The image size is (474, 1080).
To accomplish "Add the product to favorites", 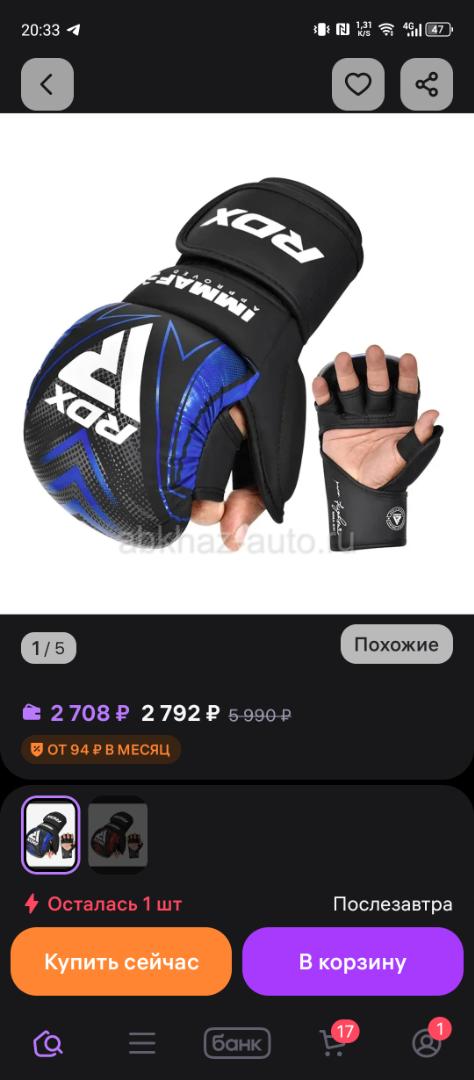I will pyautogui.click(x=358, y=85).
